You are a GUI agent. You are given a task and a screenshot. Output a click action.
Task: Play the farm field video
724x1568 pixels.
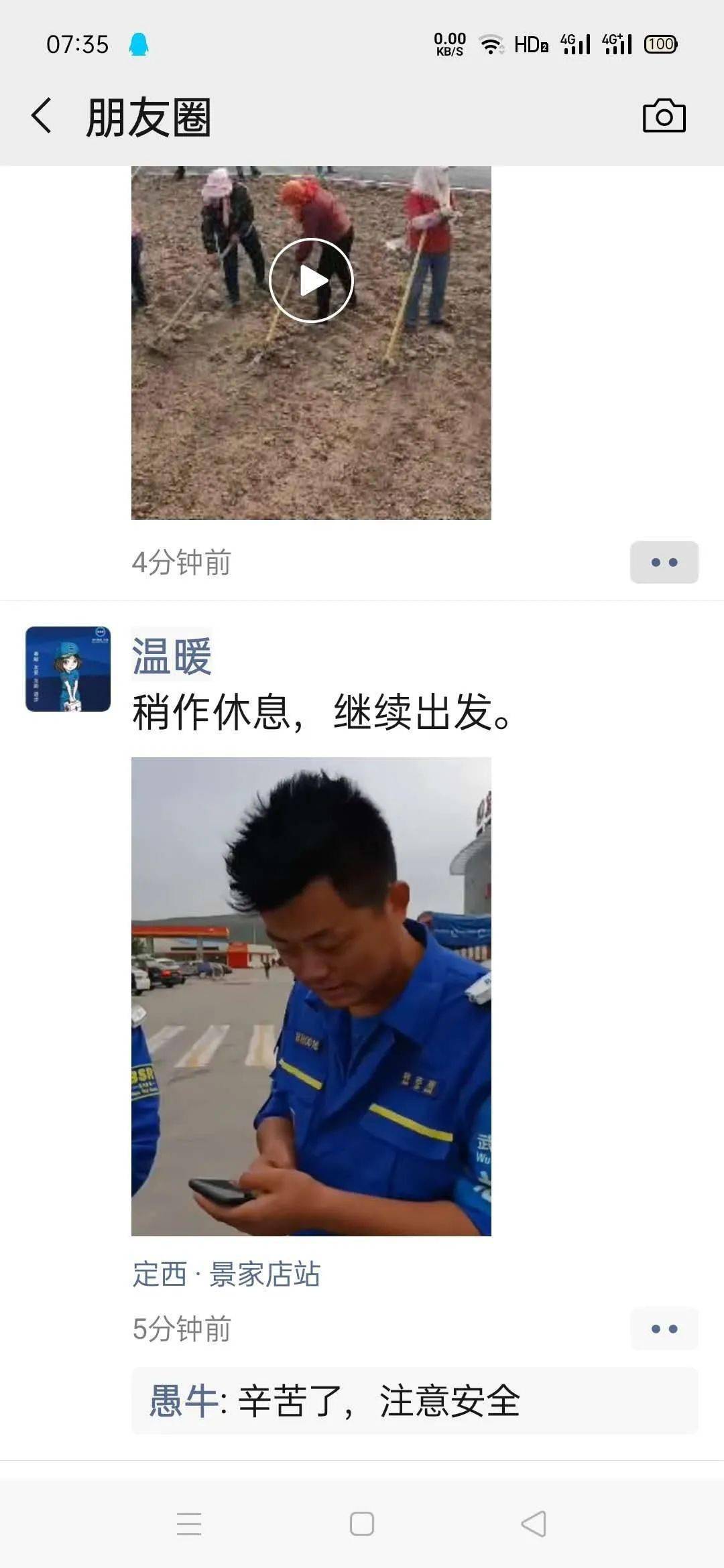coord(311,281)
